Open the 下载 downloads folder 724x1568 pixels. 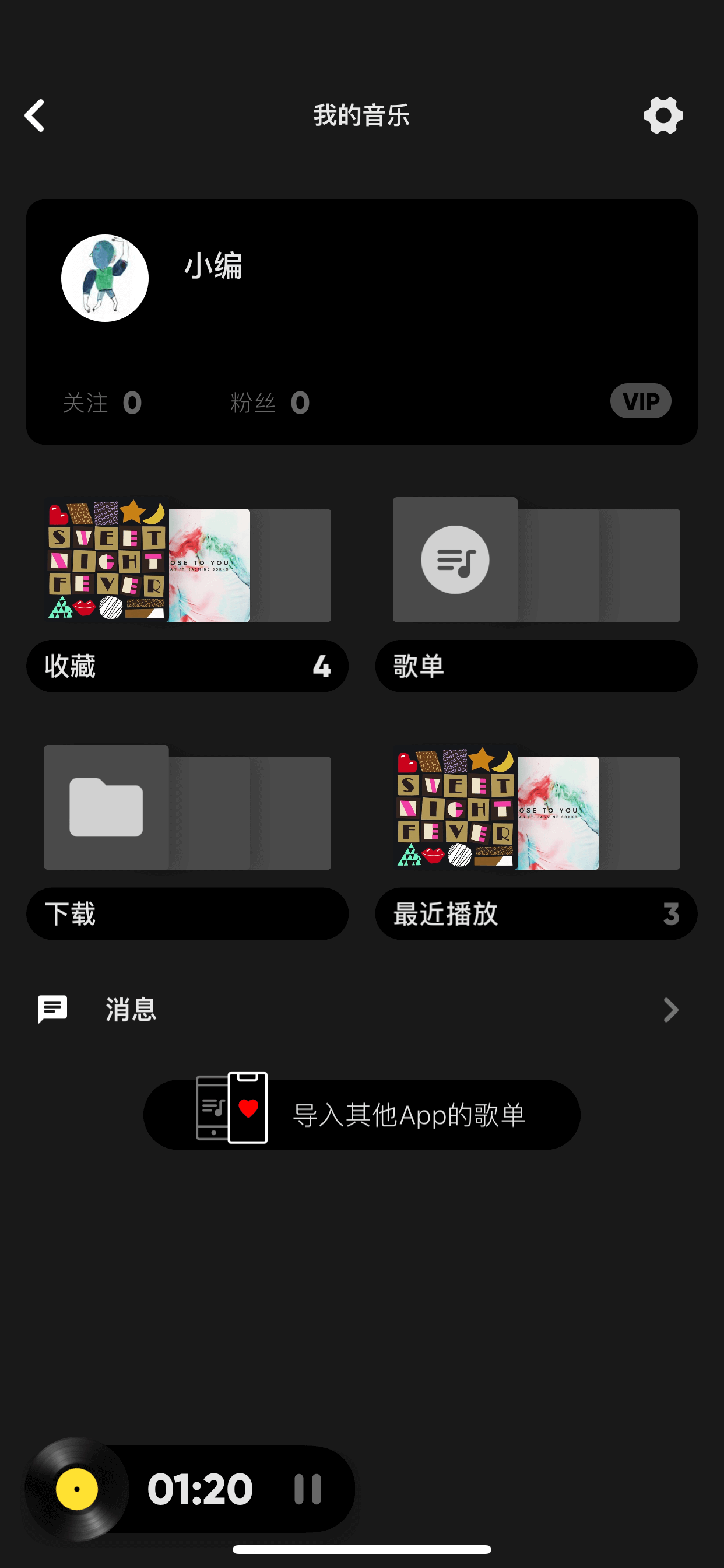[x=187, y=914]
